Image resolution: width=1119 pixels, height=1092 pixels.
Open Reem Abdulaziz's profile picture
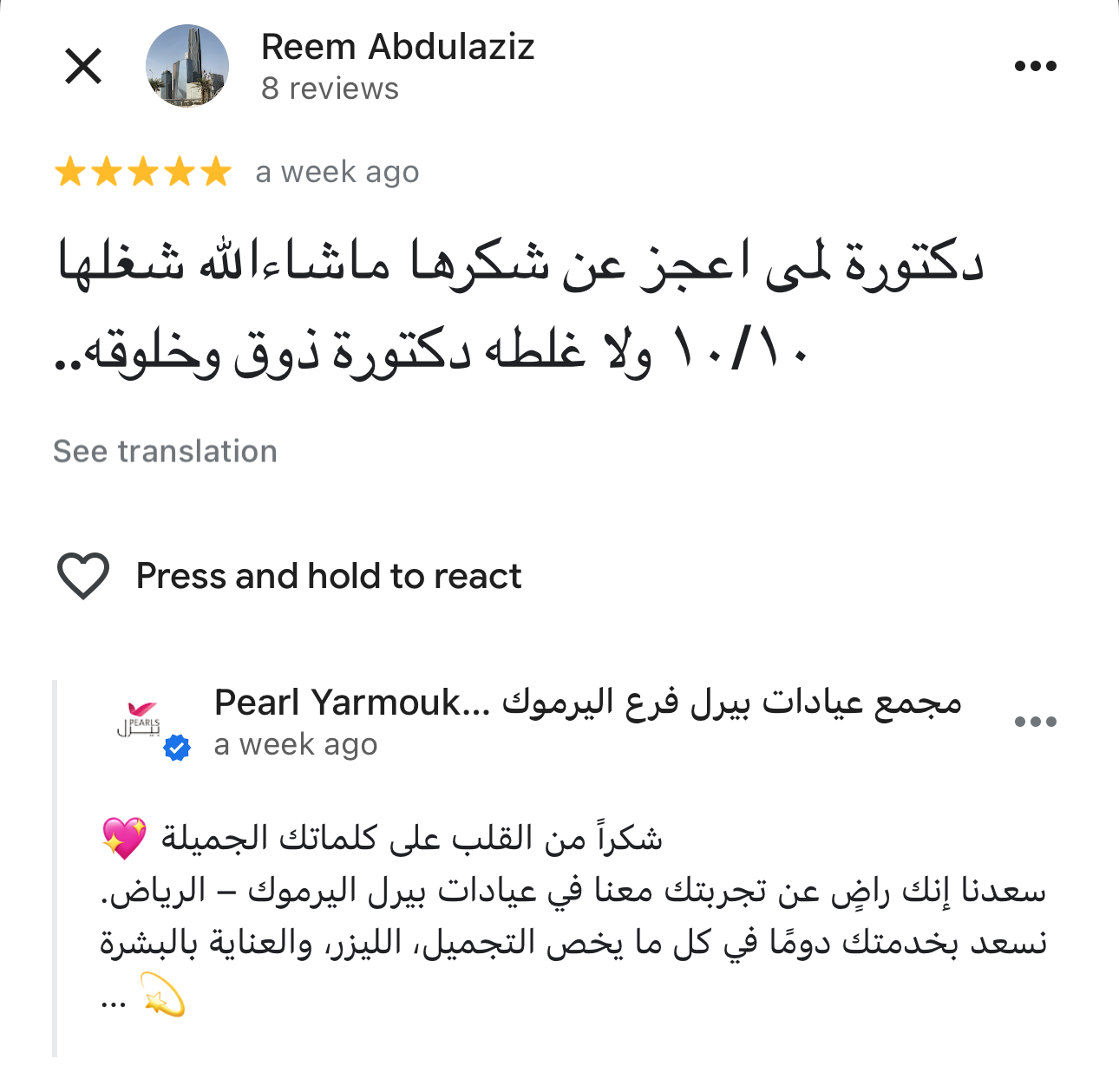pyautogui.click(x=186, y=67)
